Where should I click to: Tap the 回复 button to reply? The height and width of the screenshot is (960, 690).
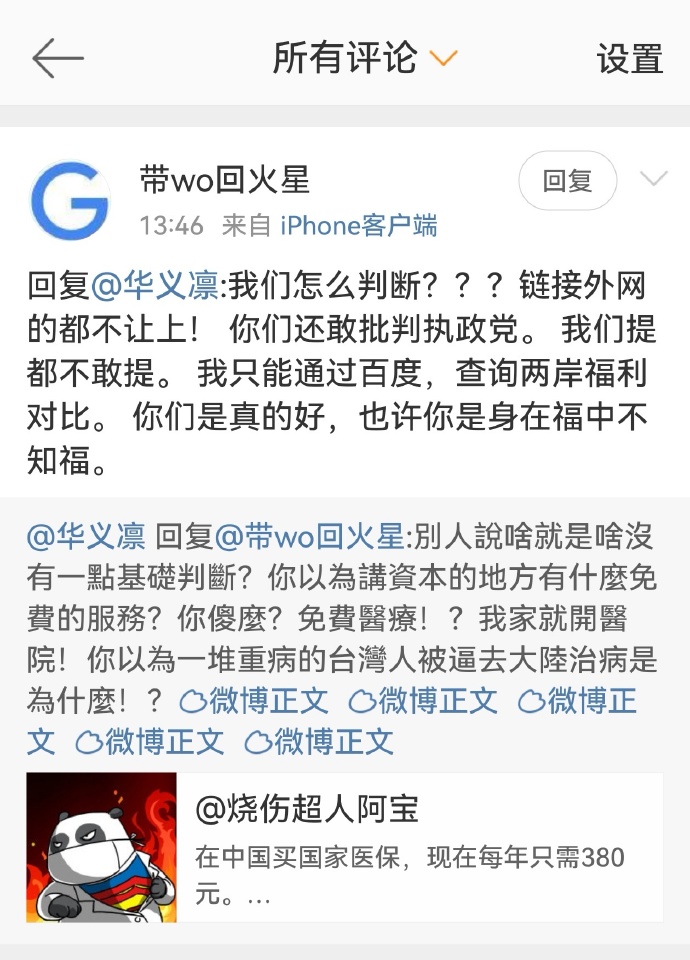(x=567, y=181)
